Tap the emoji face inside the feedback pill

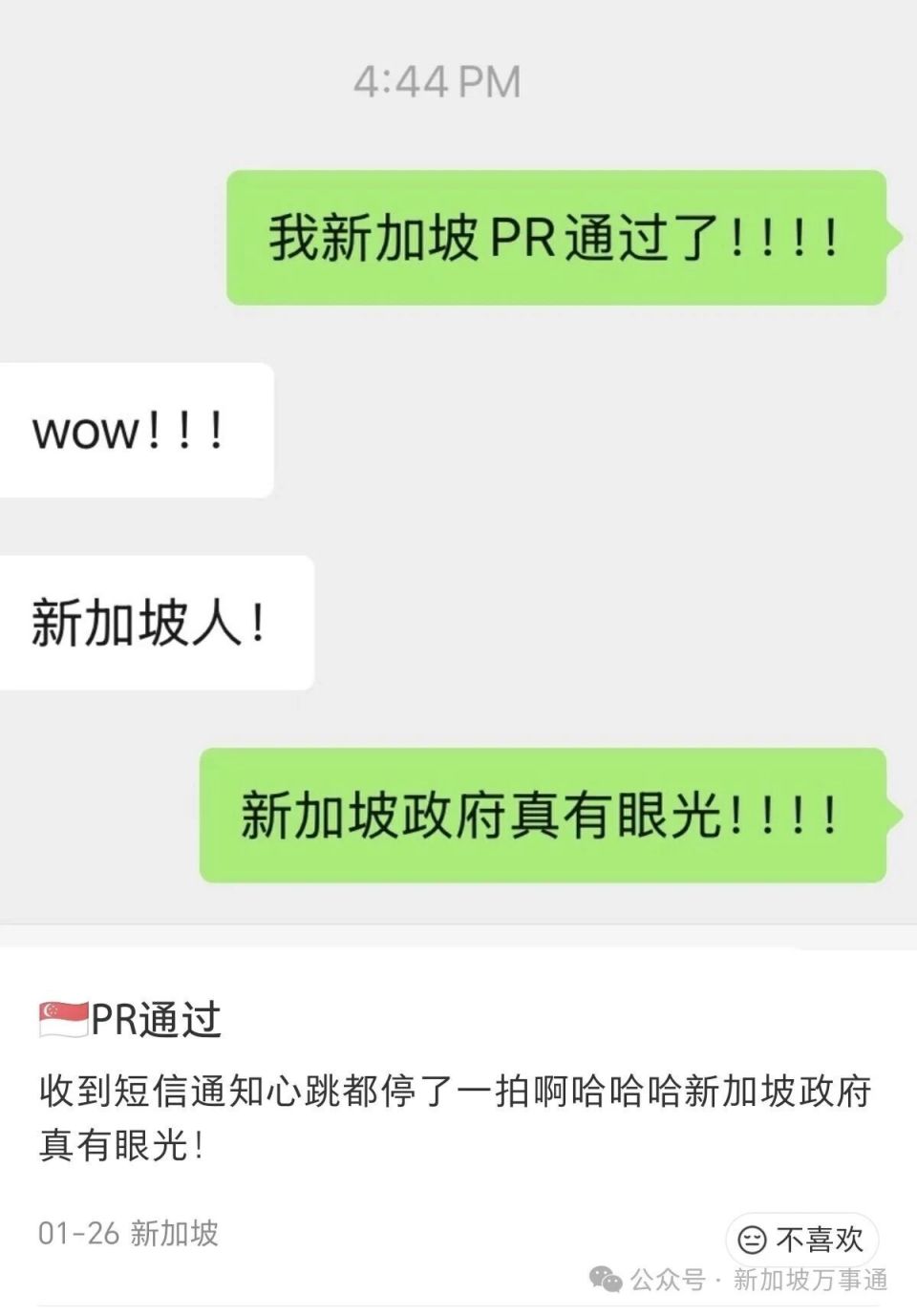754,1237
